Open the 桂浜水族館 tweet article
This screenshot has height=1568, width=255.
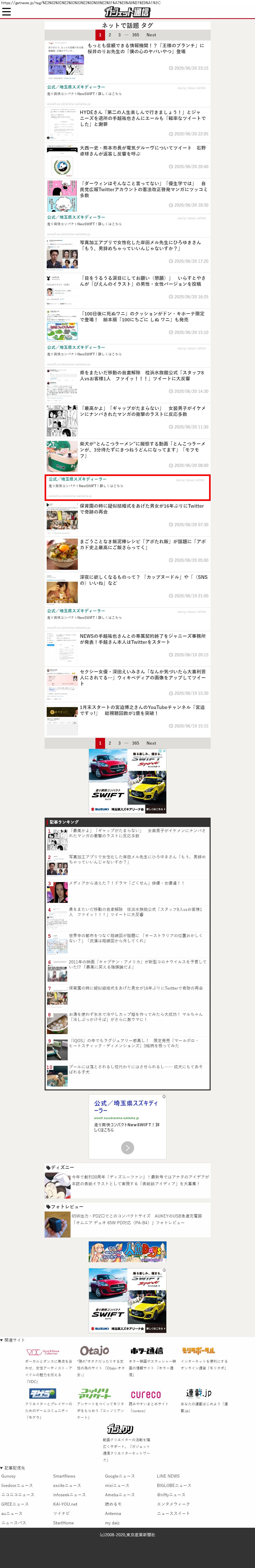tap(143, 375)
